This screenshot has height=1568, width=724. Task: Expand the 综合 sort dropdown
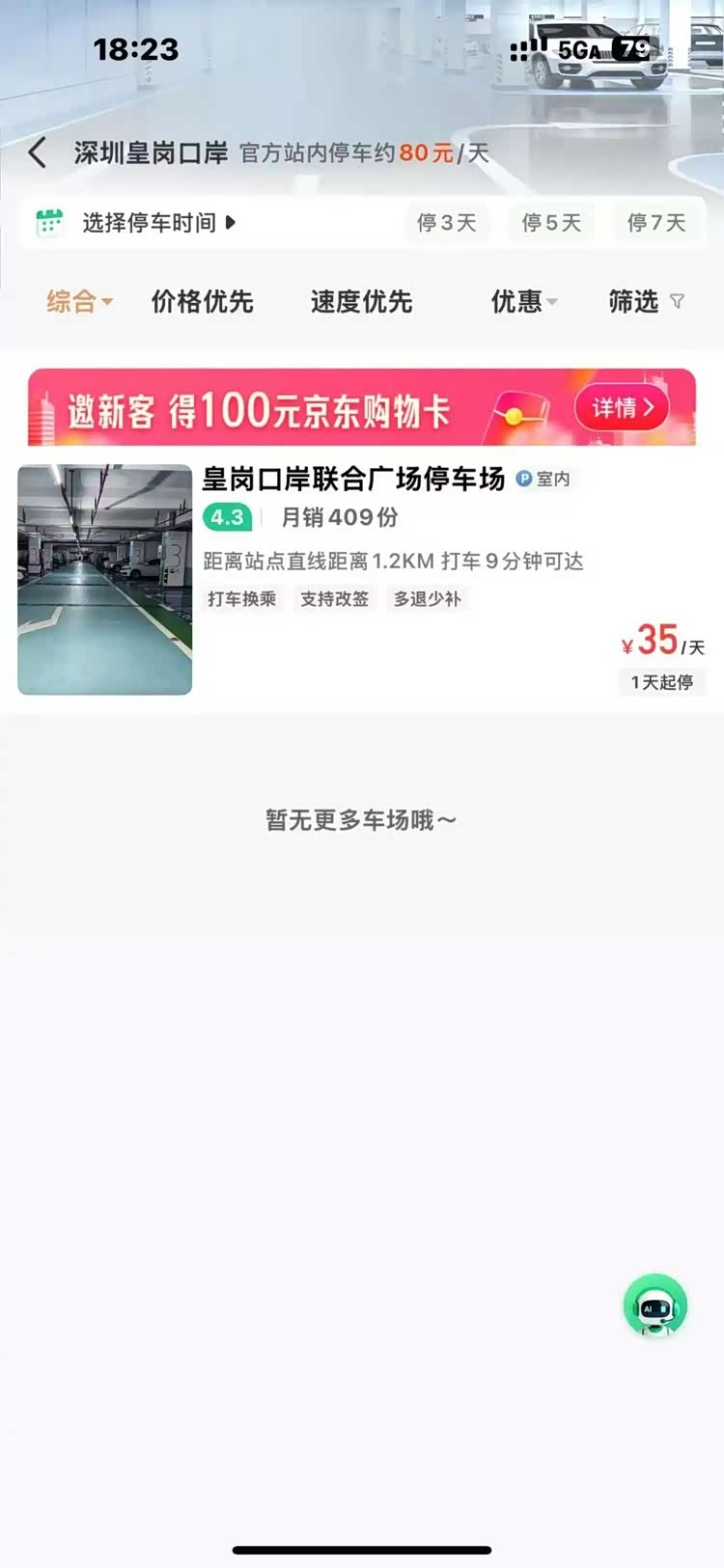pyautogui.click(x=79, y=302)
